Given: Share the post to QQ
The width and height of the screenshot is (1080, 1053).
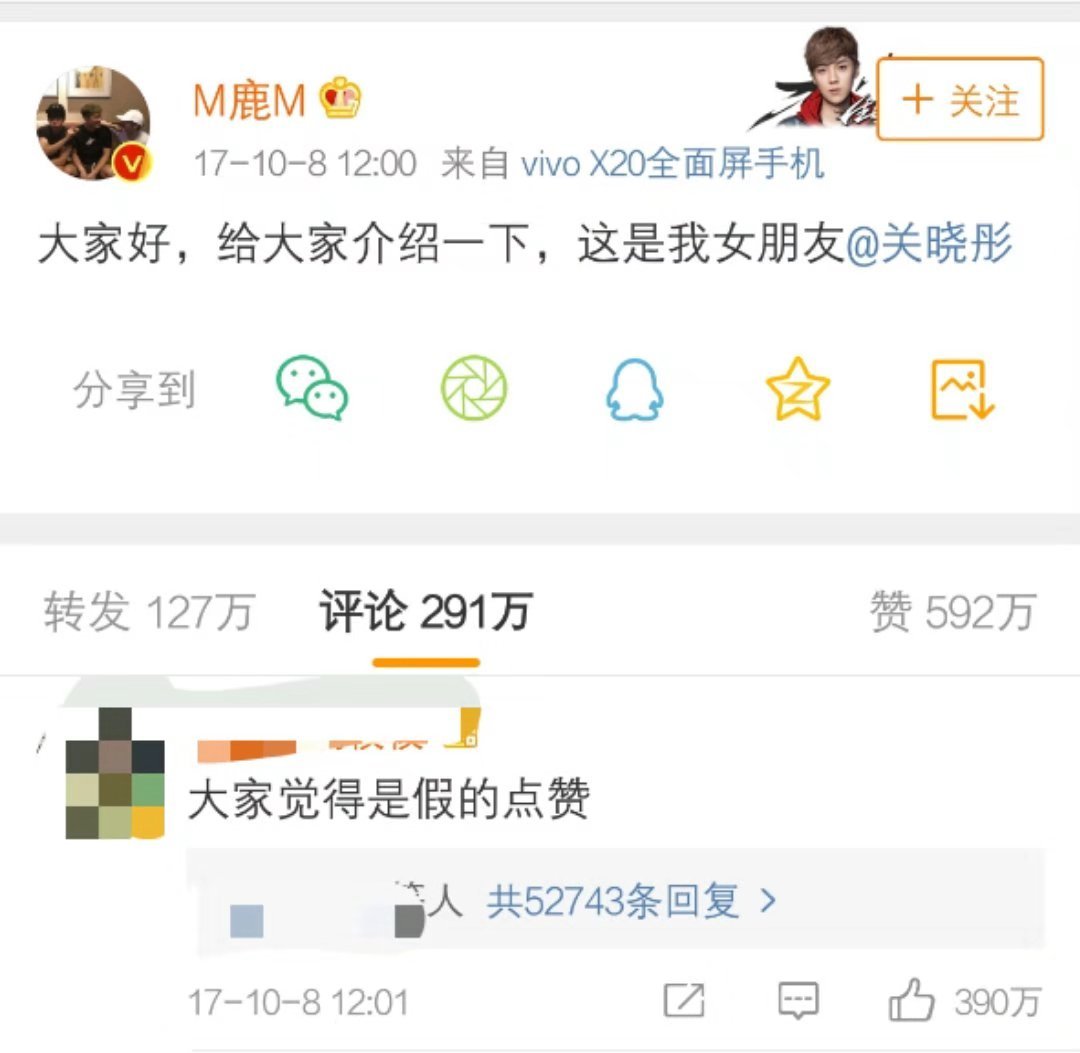Looking at the screenshot, I should (x=634, y=388).
